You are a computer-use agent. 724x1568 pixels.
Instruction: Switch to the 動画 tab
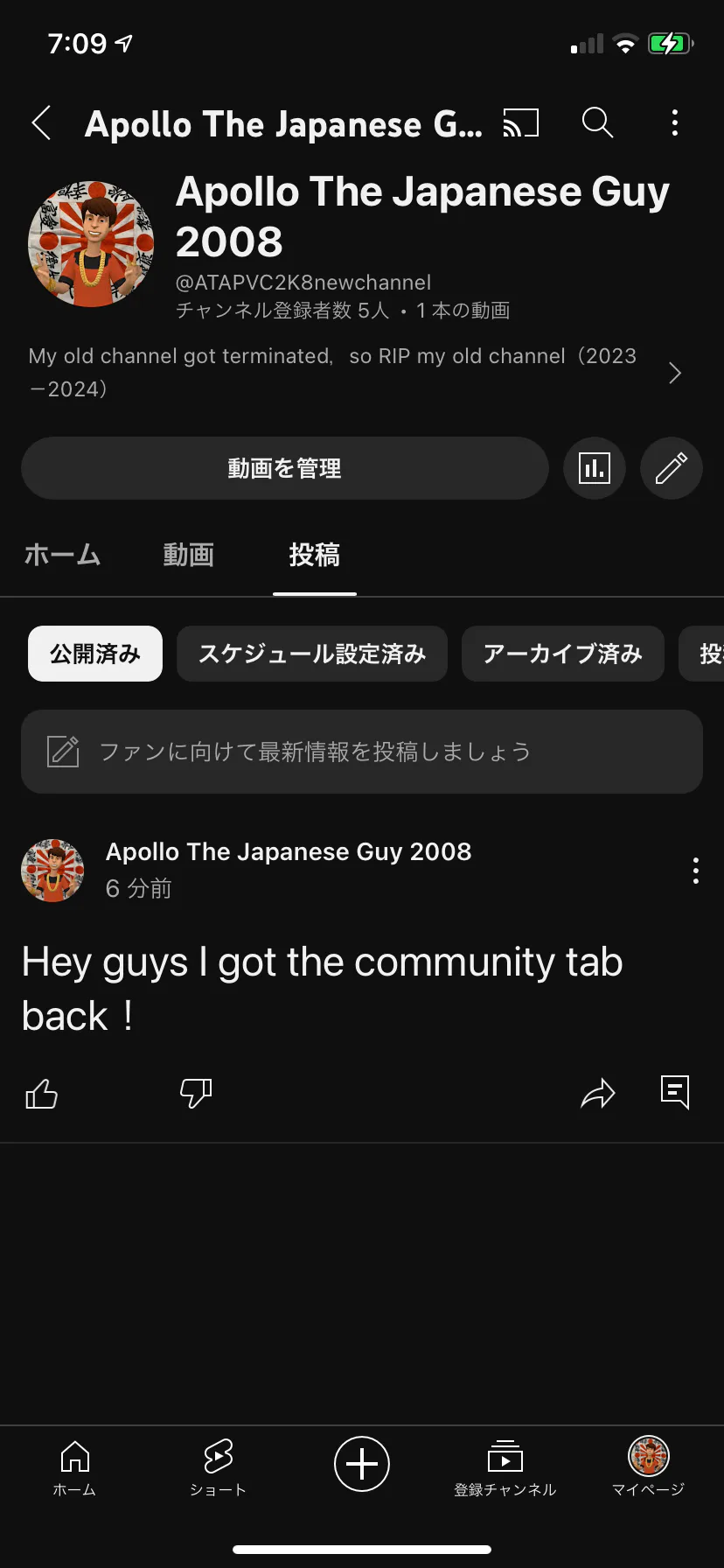tap(188, 555)
